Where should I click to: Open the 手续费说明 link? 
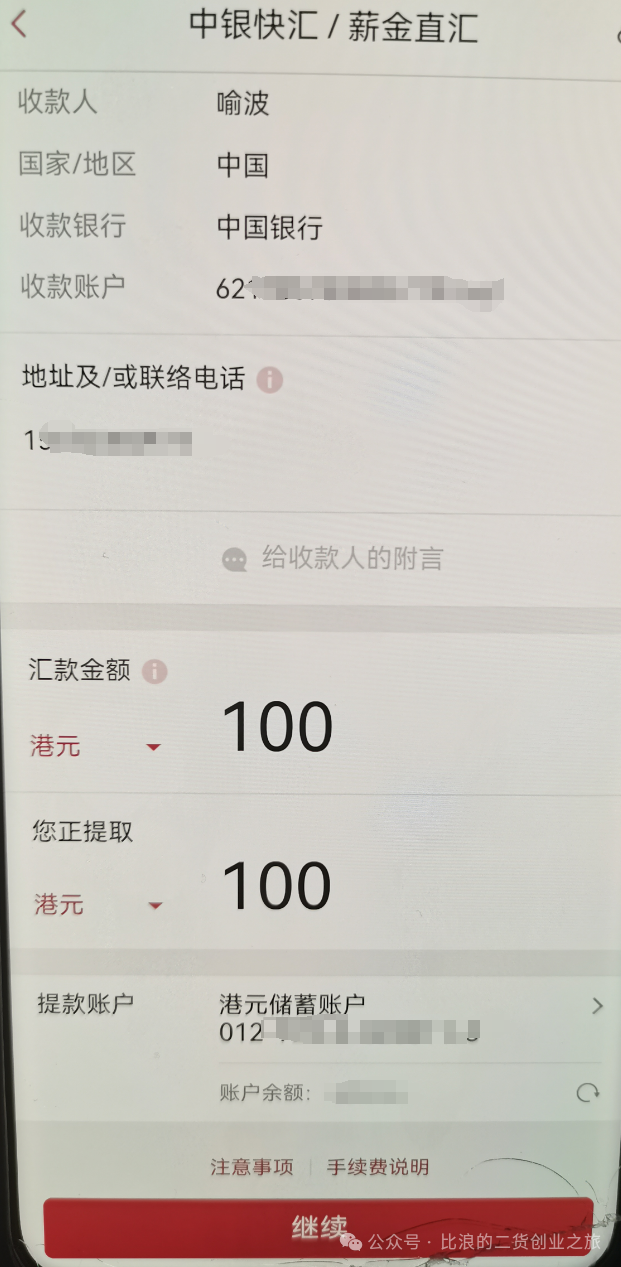click(x=378, y=1167)
